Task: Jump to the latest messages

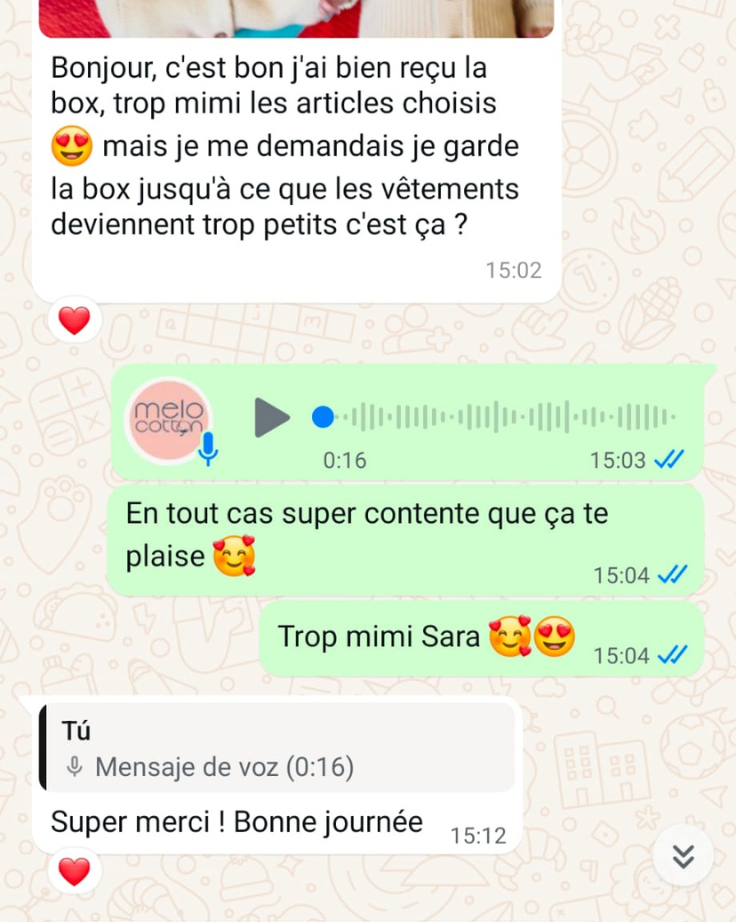Action: point(683,856)
